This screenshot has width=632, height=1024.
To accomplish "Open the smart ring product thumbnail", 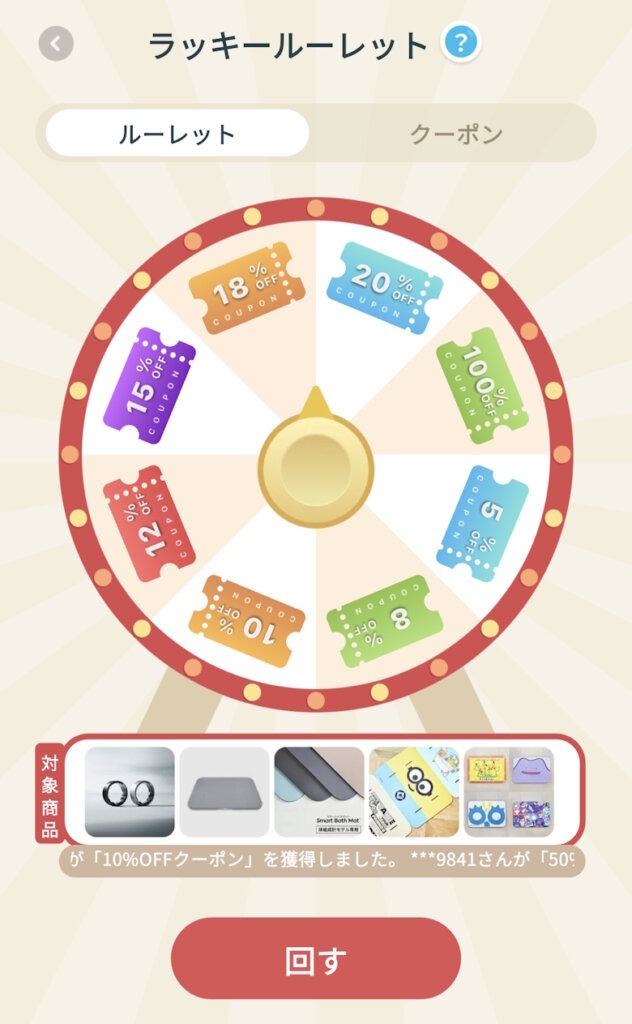I will [x=129, y=792].
